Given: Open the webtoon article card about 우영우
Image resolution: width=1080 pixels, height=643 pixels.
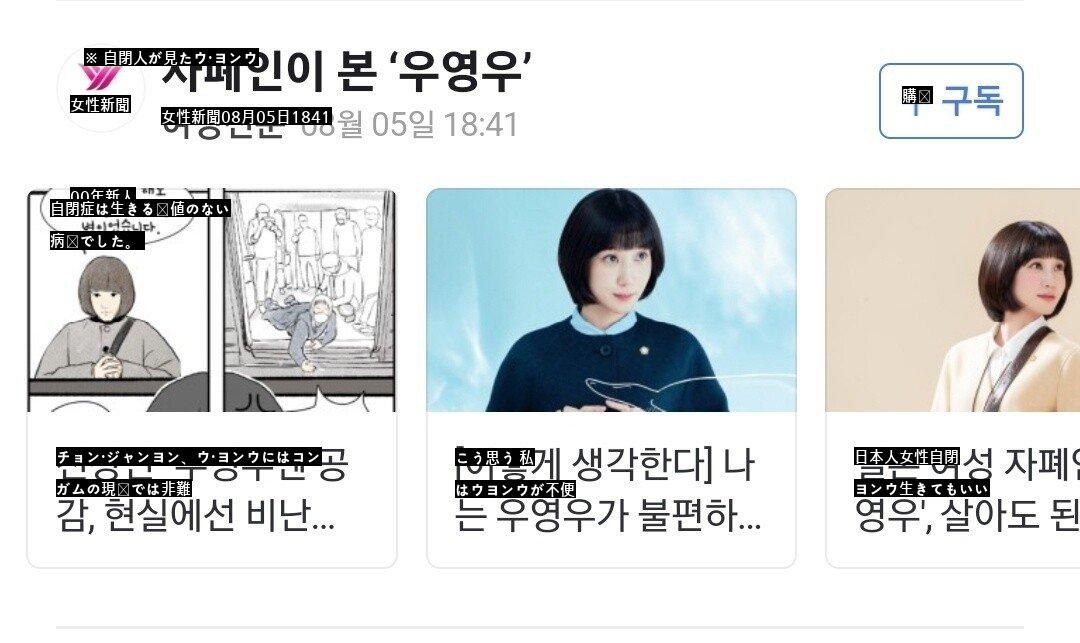Looking at the screenshot, I should pyautogui.click(x=211, y=377).
